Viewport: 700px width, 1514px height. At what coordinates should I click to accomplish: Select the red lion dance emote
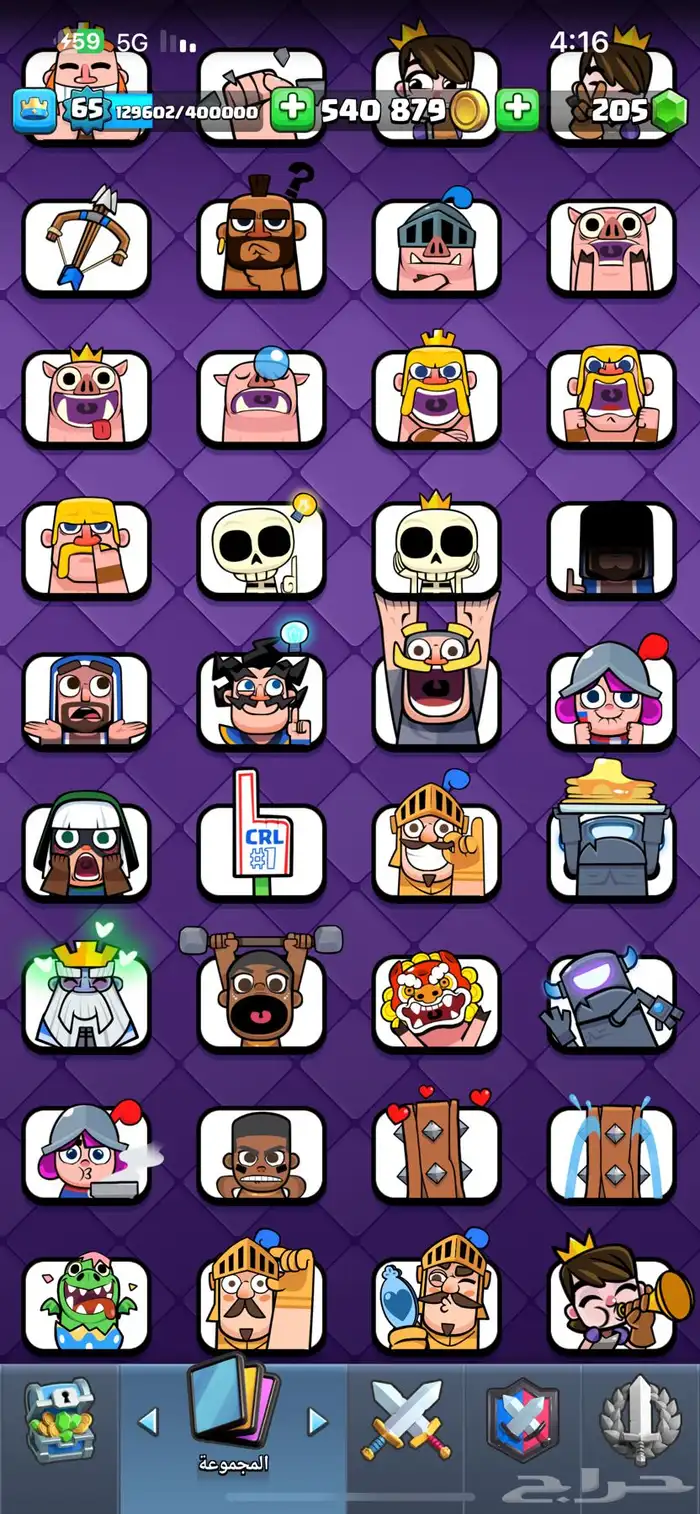click(436, 1002)
